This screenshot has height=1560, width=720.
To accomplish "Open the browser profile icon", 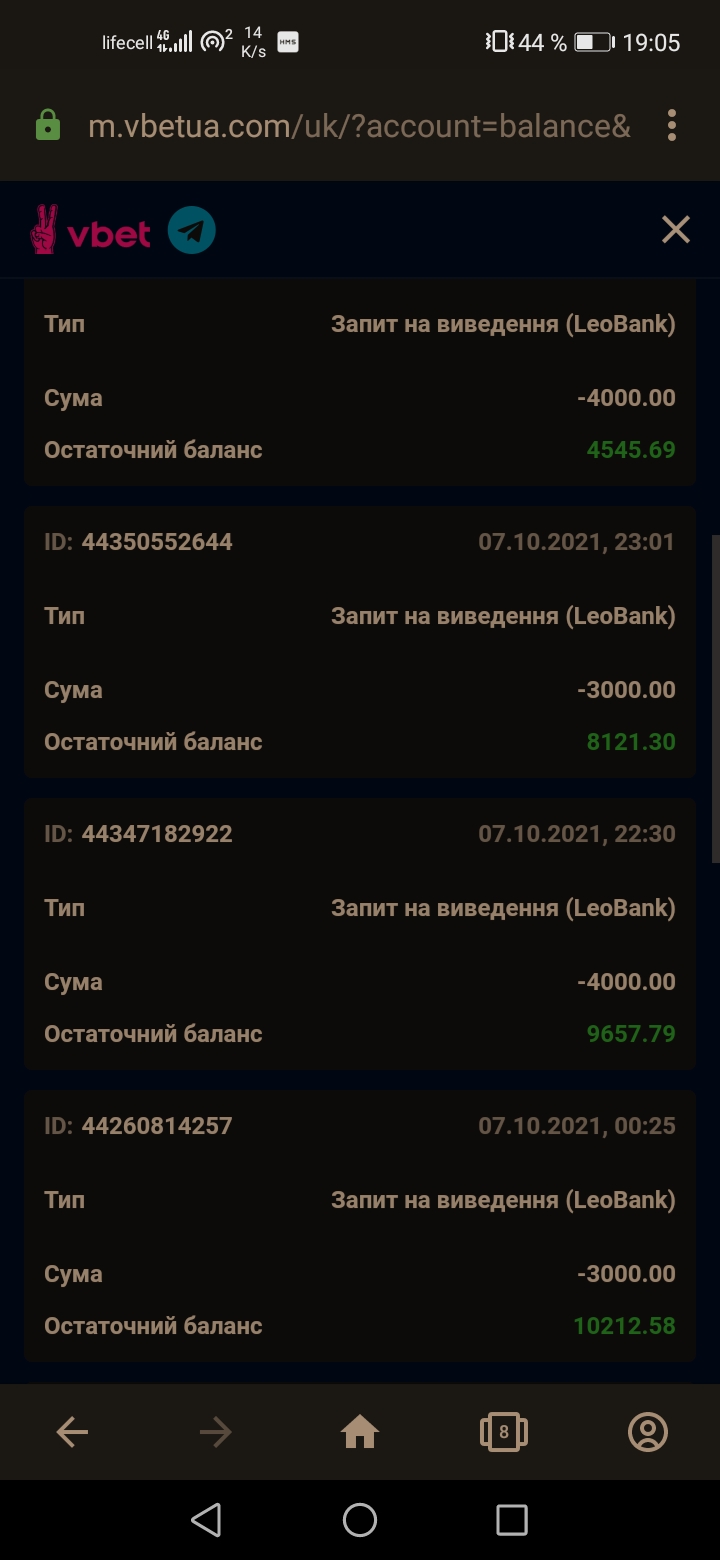I will [x=648, y=1432].
